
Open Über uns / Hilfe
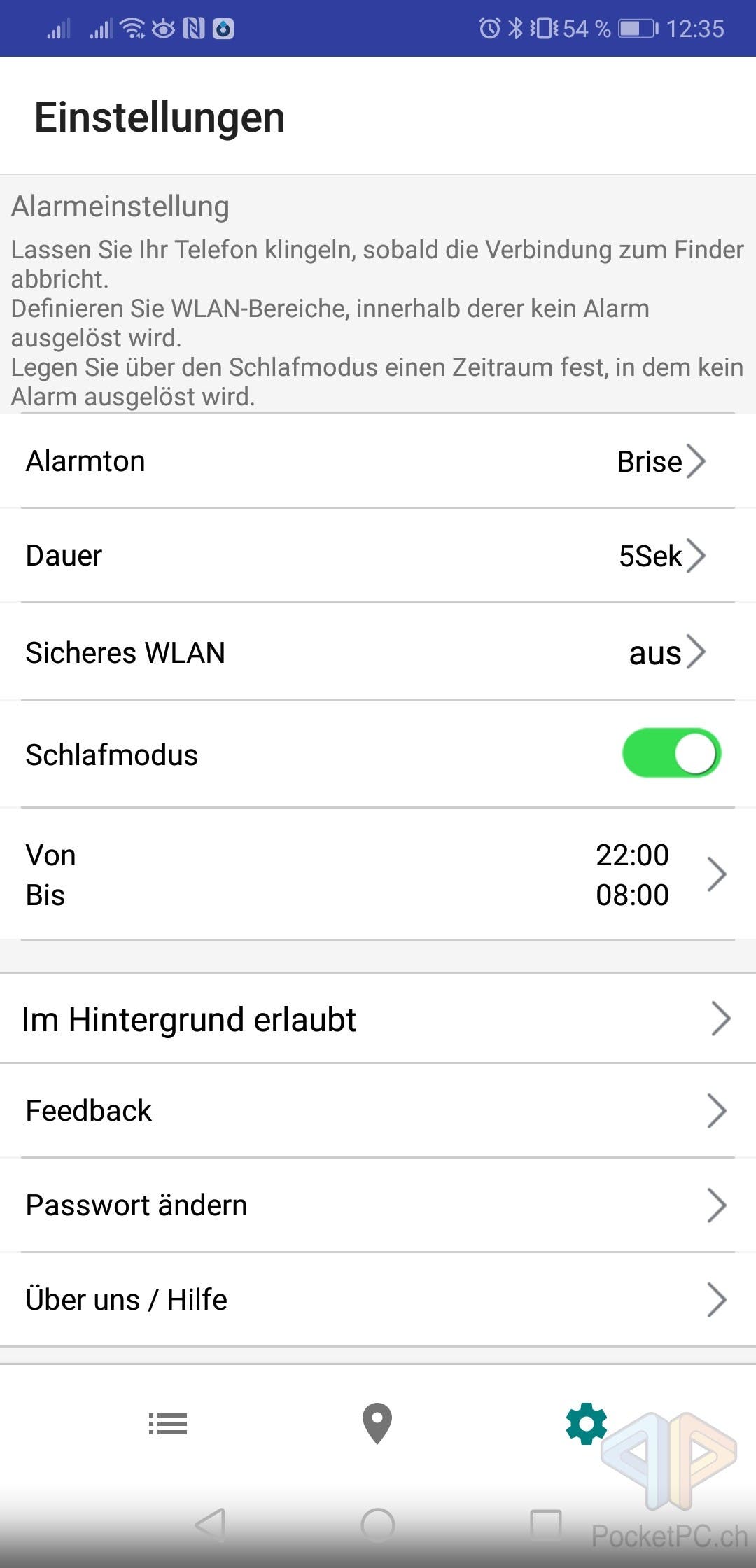[x=378, y=1300]
